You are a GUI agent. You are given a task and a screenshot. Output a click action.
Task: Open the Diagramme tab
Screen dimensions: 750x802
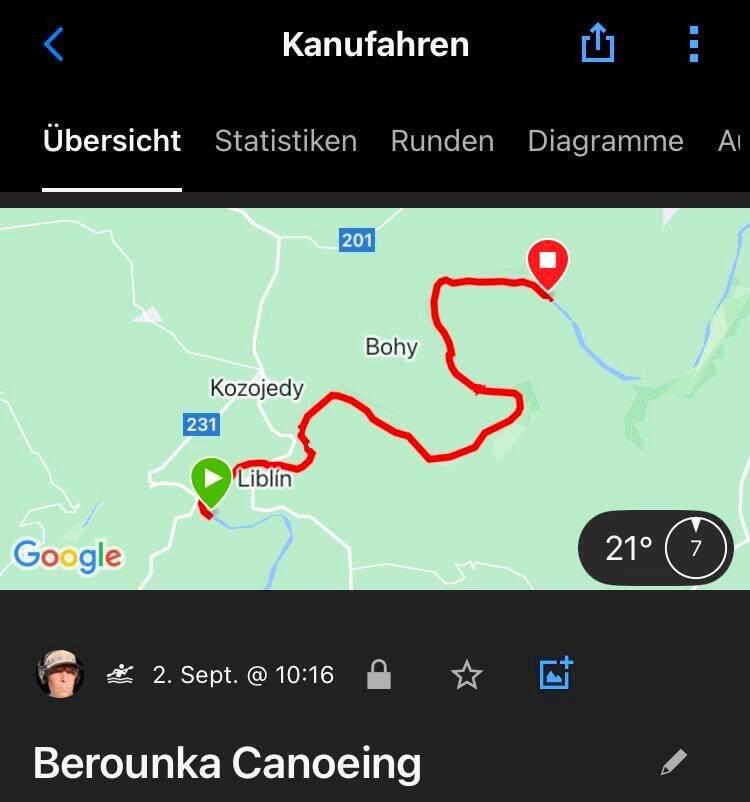click(605, 141)
